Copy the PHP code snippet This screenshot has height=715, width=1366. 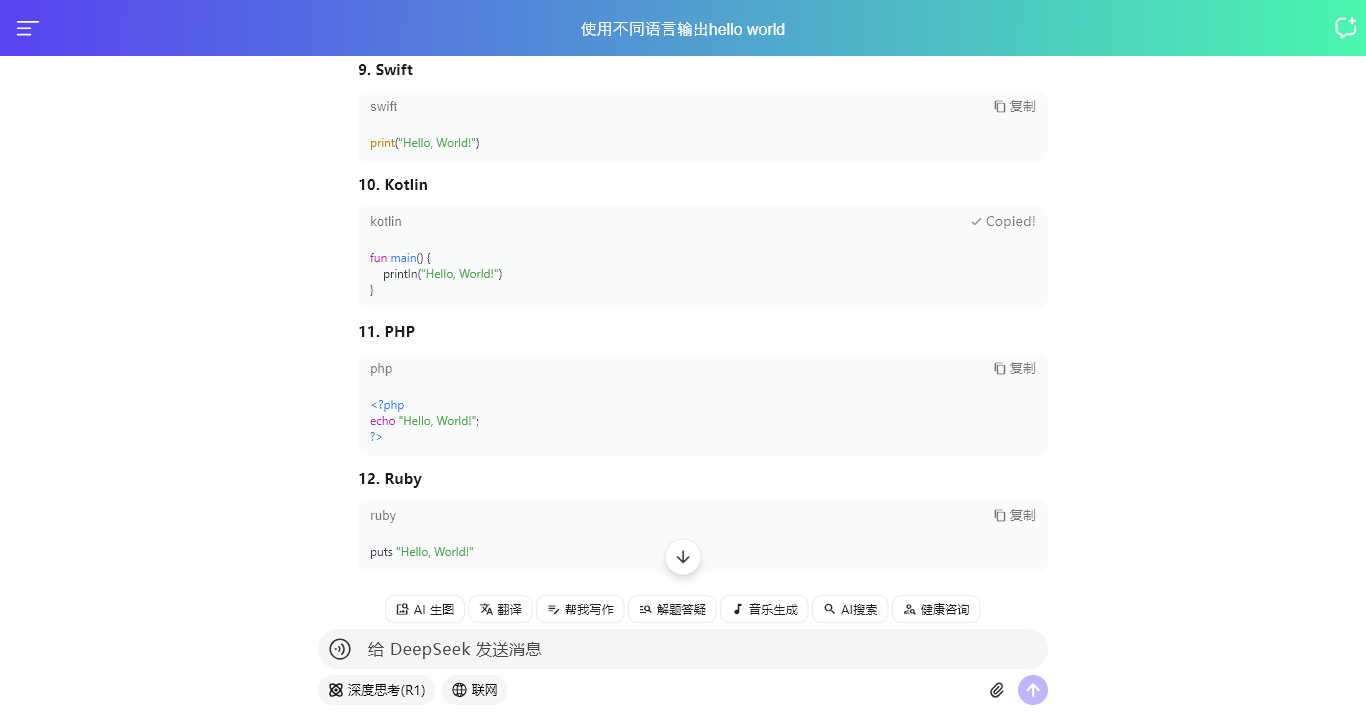point(1014,368)
